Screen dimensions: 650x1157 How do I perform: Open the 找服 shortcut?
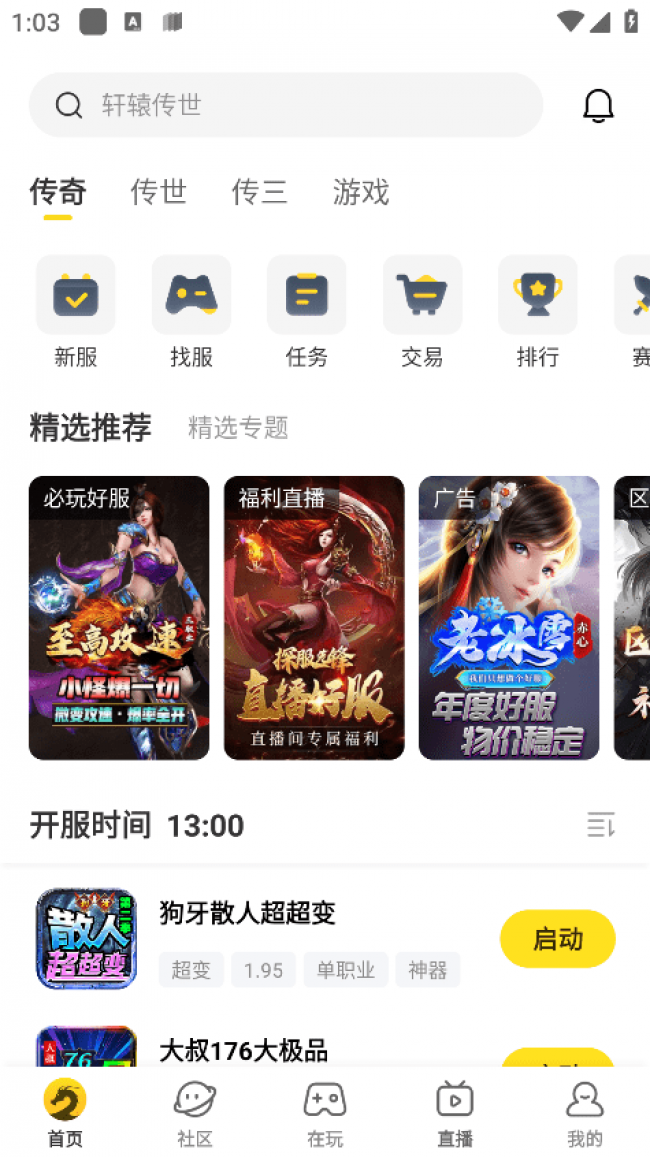coord(191,310)
